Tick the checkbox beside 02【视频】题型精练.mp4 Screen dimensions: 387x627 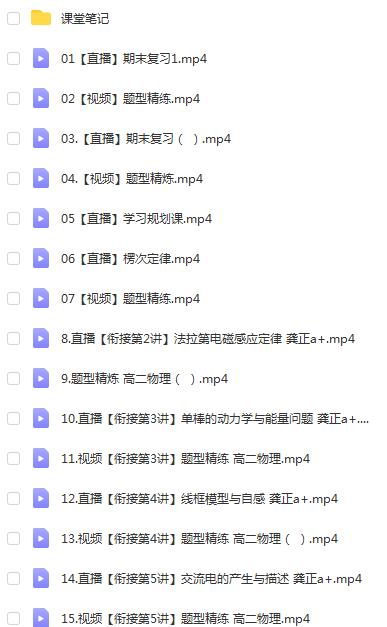pyautogui.click(x=14, y=98)
